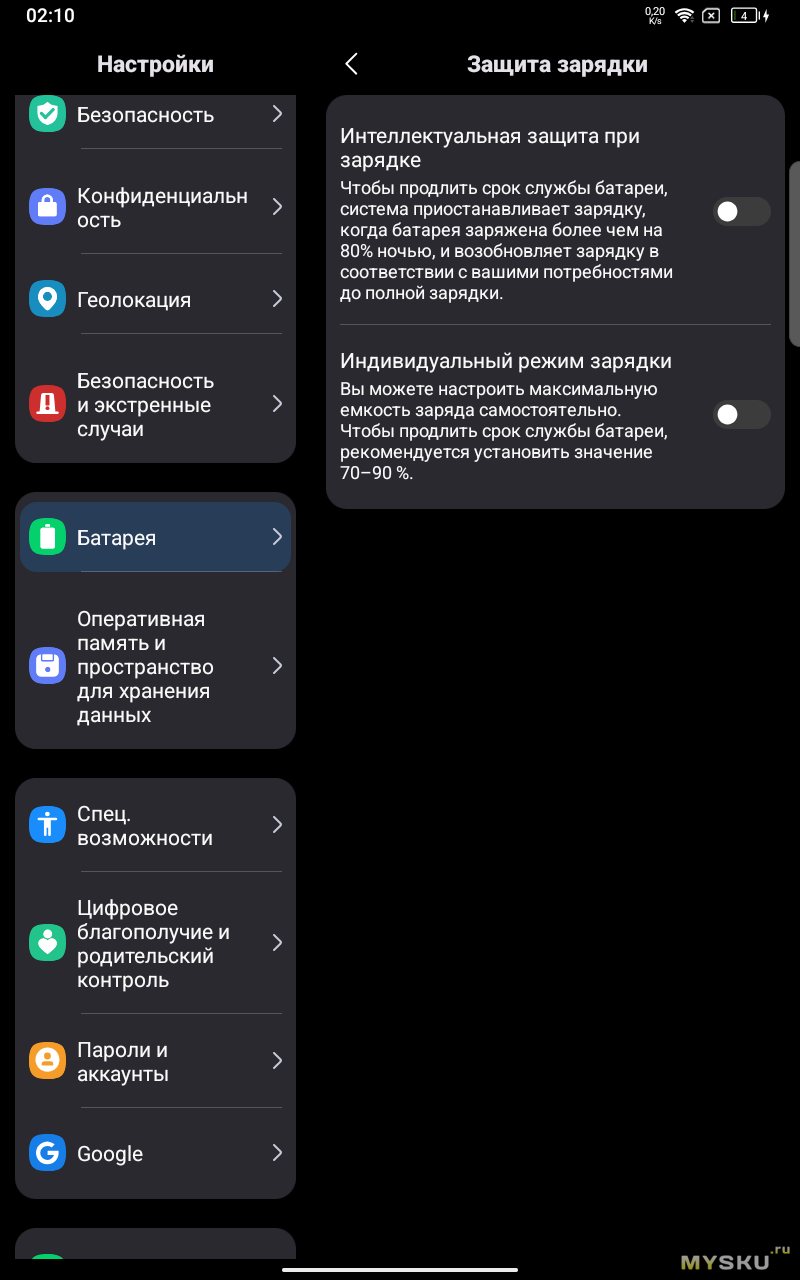Open Безопасность и экстренные случаи
800x1280 pixels.
(x=155, y=404)
